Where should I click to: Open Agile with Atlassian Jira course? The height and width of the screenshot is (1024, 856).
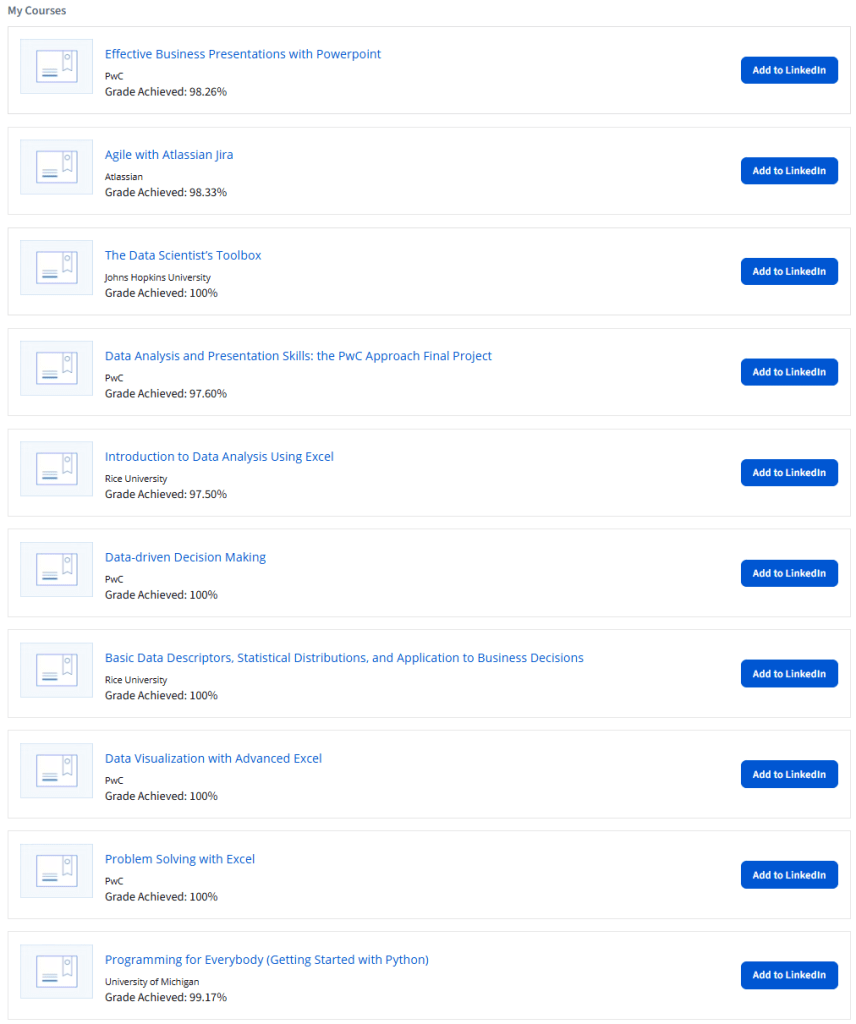pos(169,155)
